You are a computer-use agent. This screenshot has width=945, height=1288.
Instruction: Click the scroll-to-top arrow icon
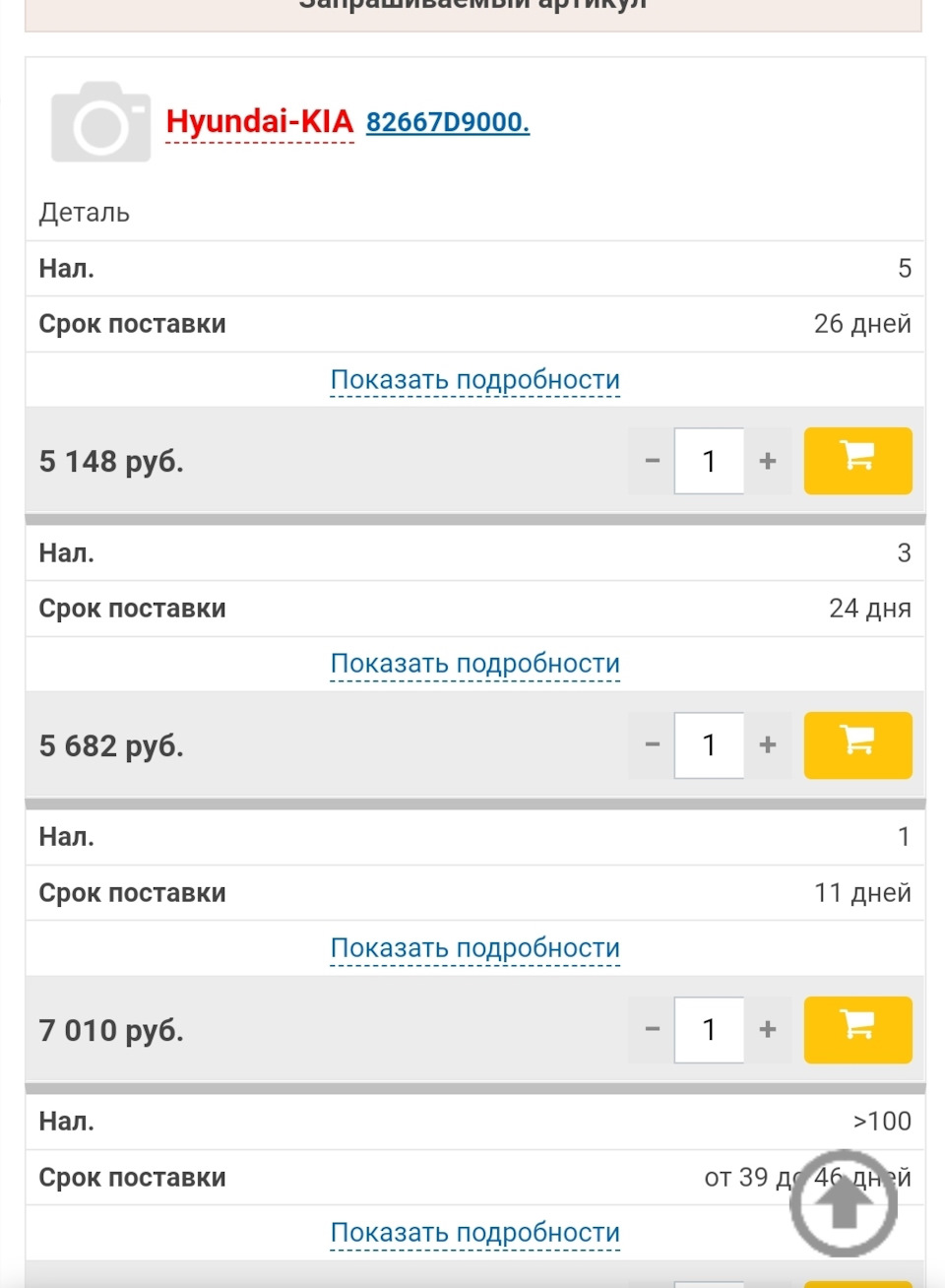(844, 1202)
